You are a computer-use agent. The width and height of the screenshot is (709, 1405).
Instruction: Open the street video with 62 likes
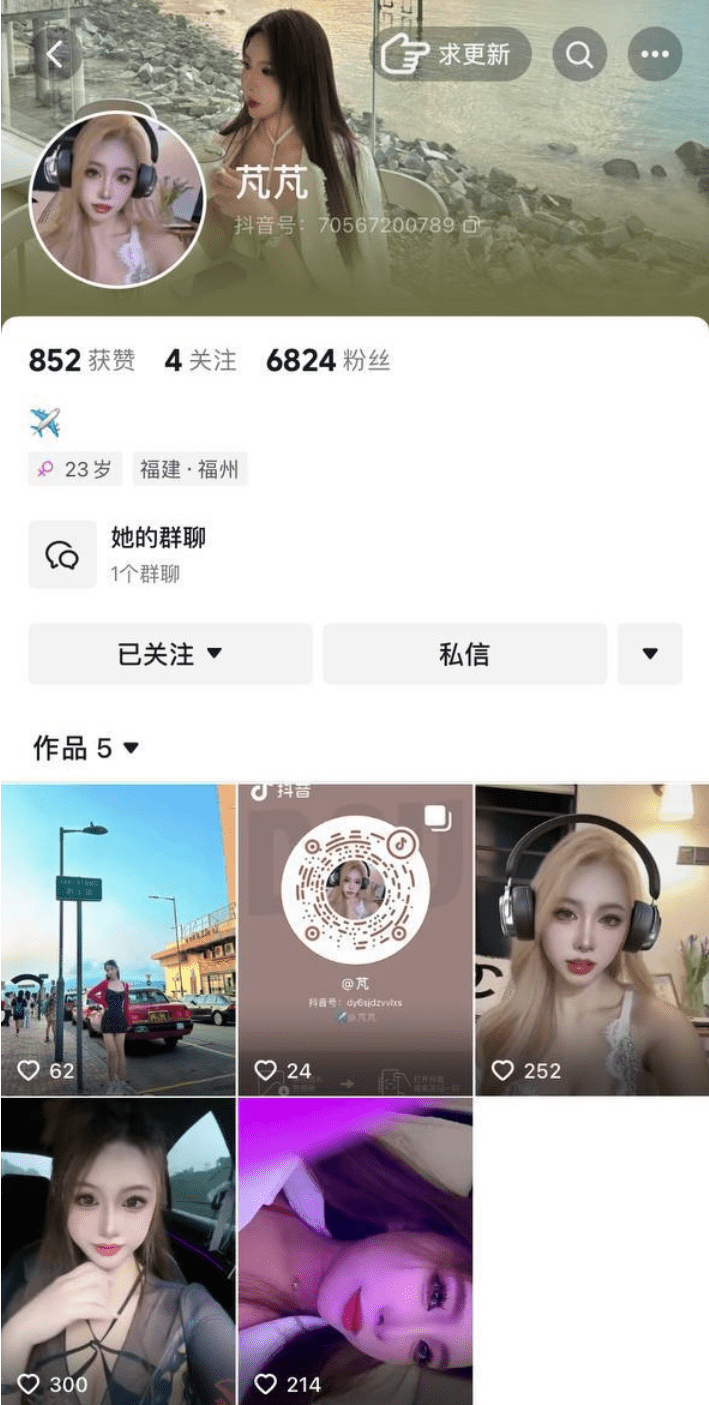click(118, 938)
